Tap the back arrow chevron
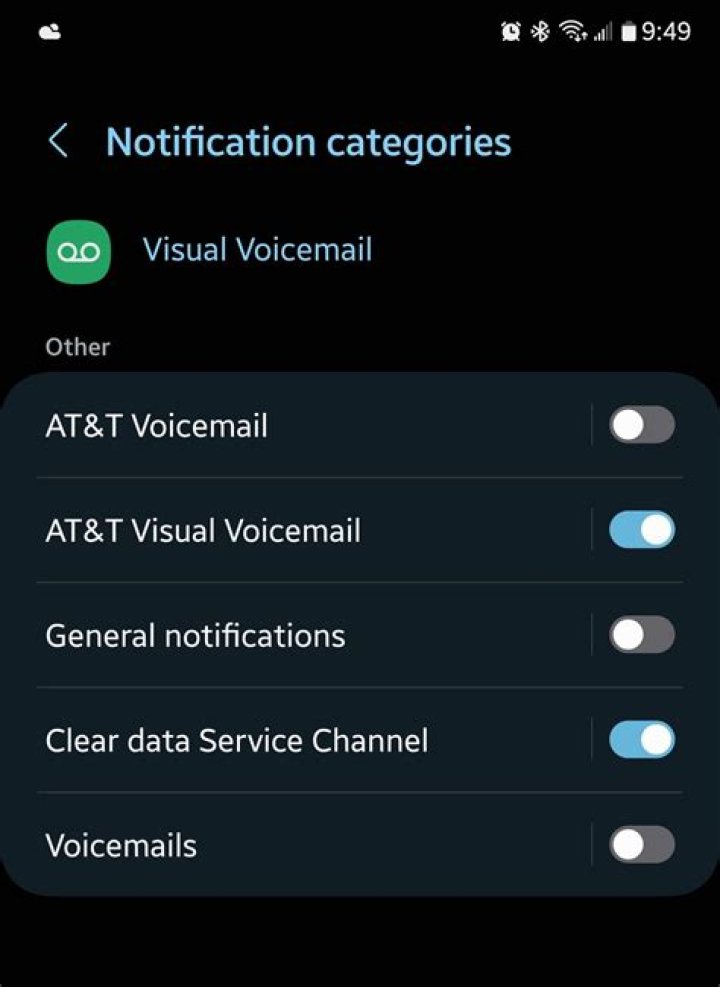 click(57, 142)
